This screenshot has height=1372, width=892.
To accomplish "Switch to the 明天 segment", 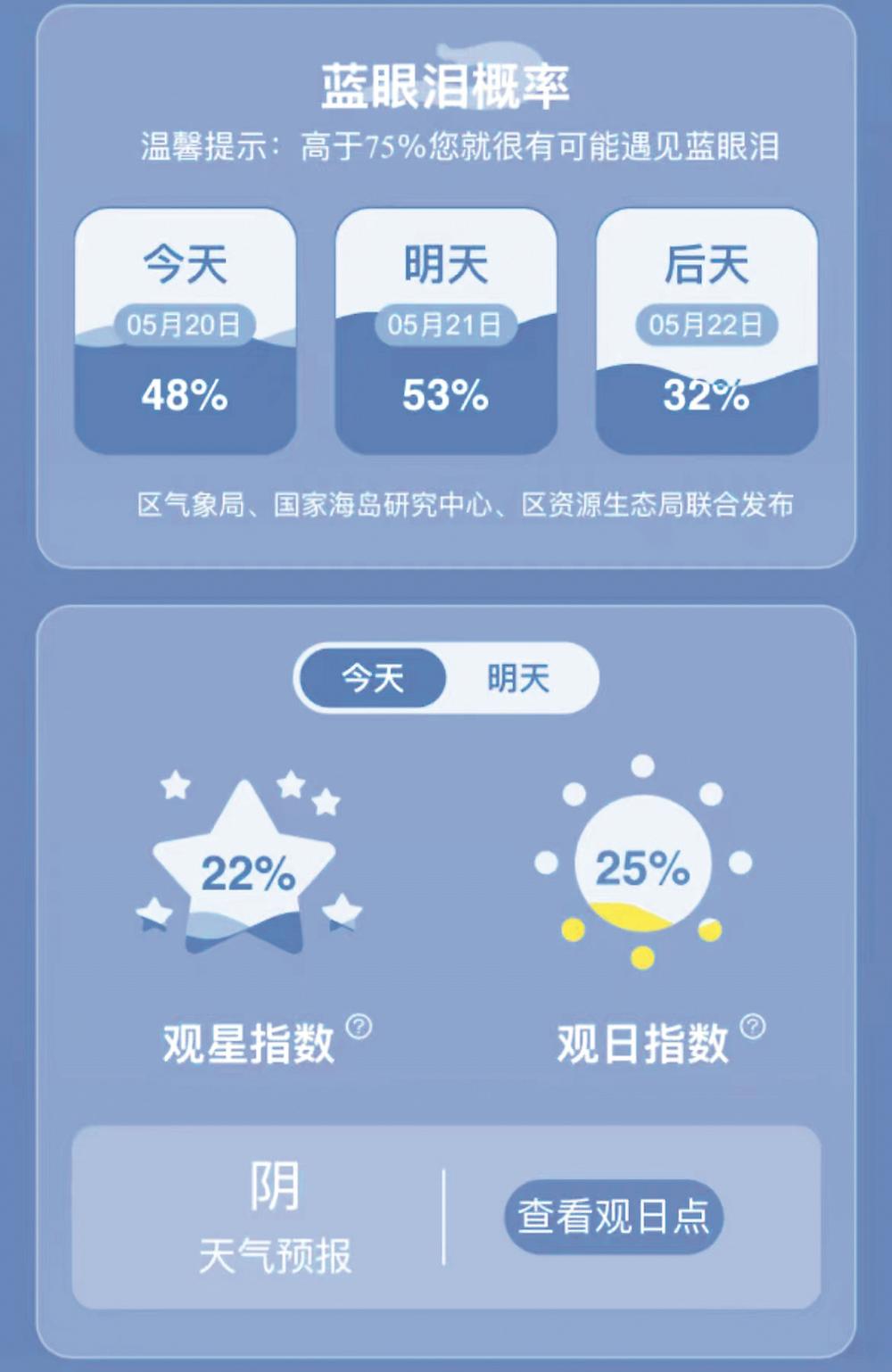I will tap(518, 679).
